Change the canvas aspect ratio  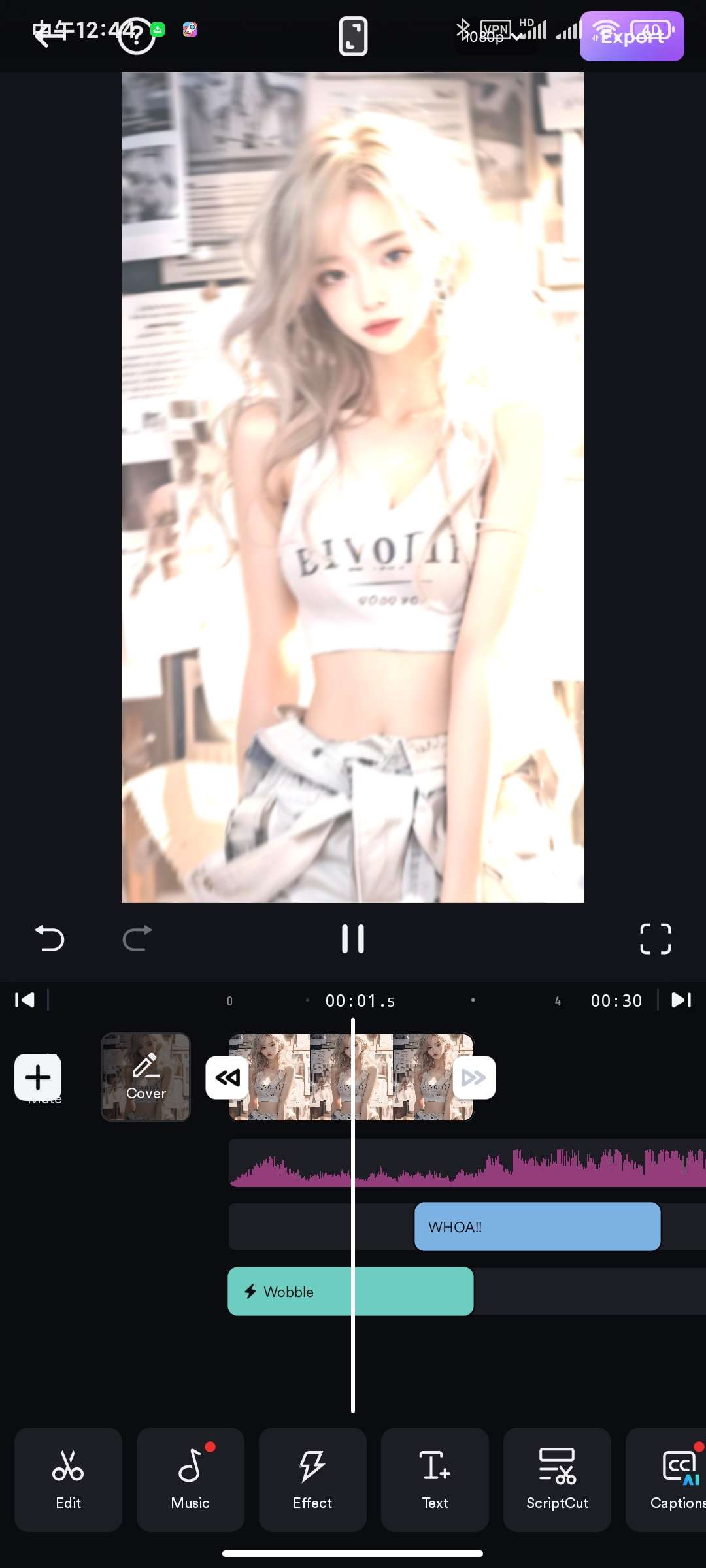(x=353, y=37)
